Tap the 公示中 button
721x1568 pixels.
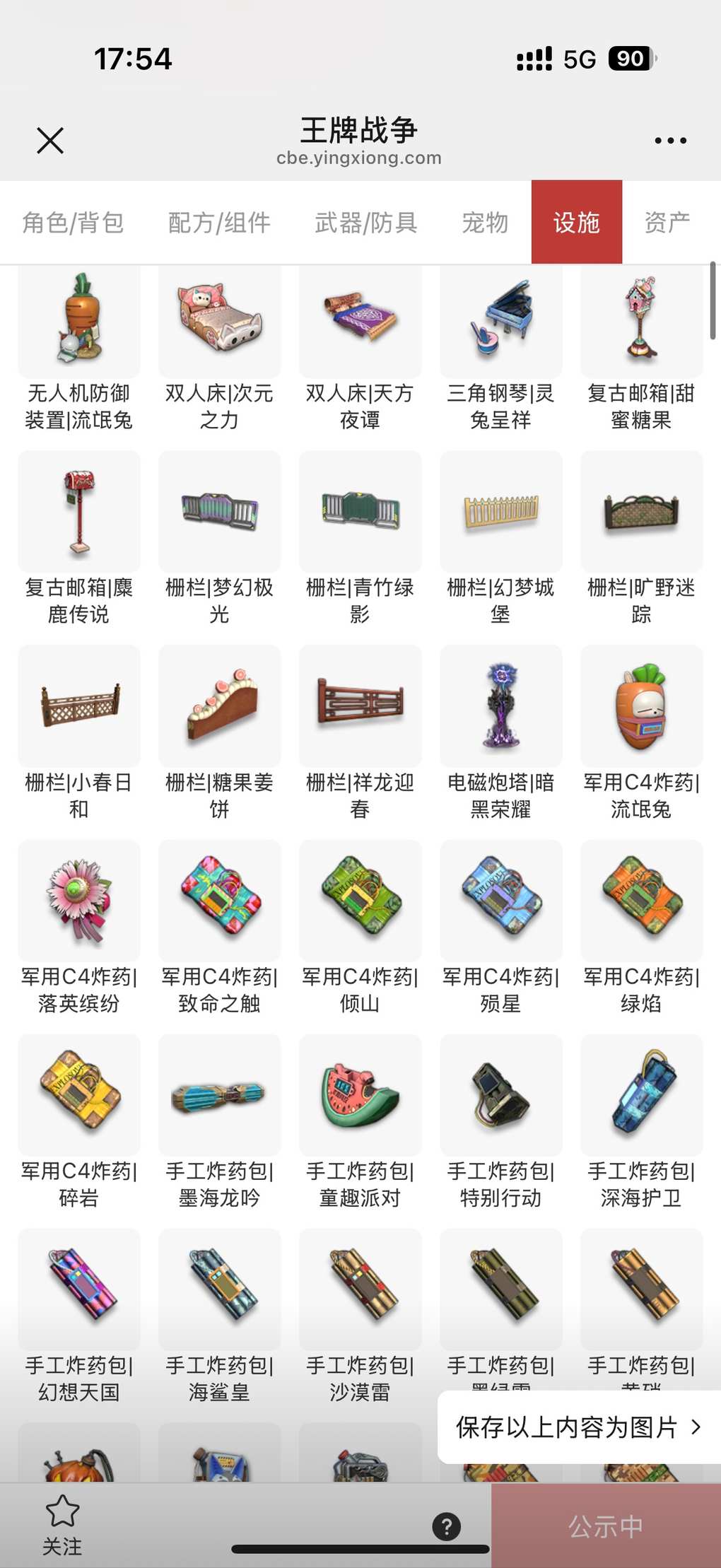[606, 1526]
